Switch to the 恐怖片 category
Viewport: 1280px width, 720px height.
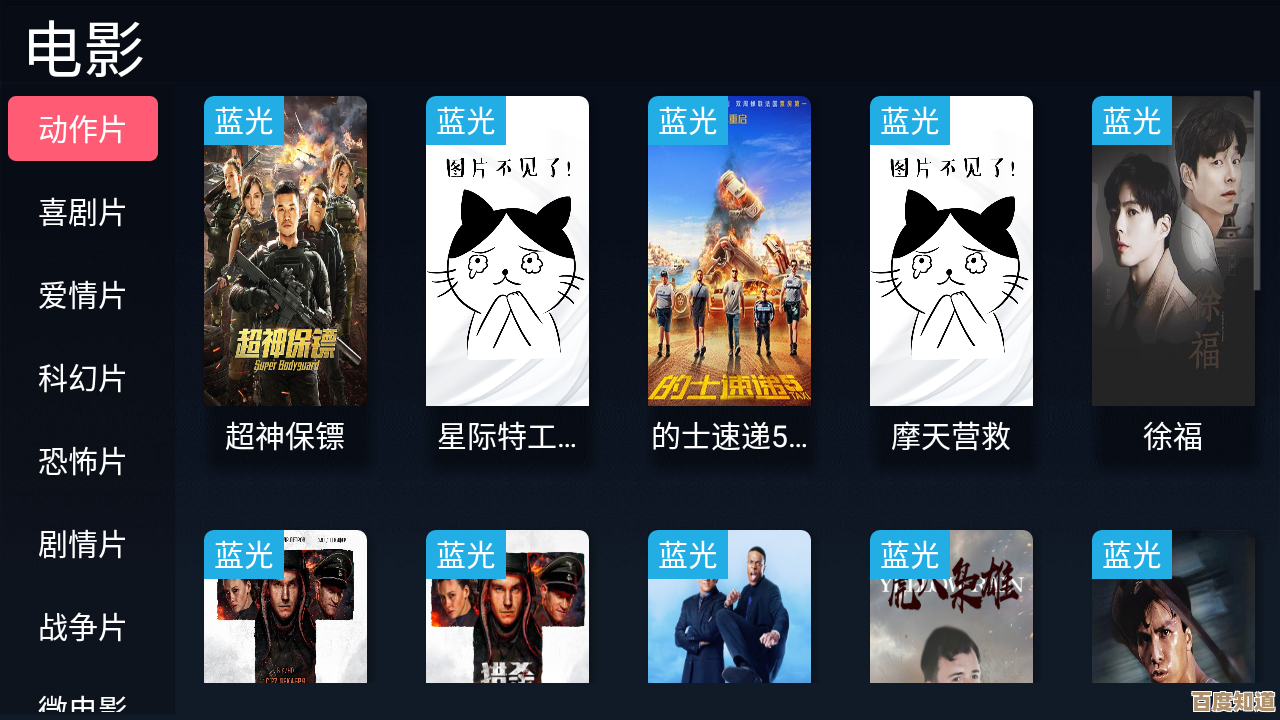point(82,461)
